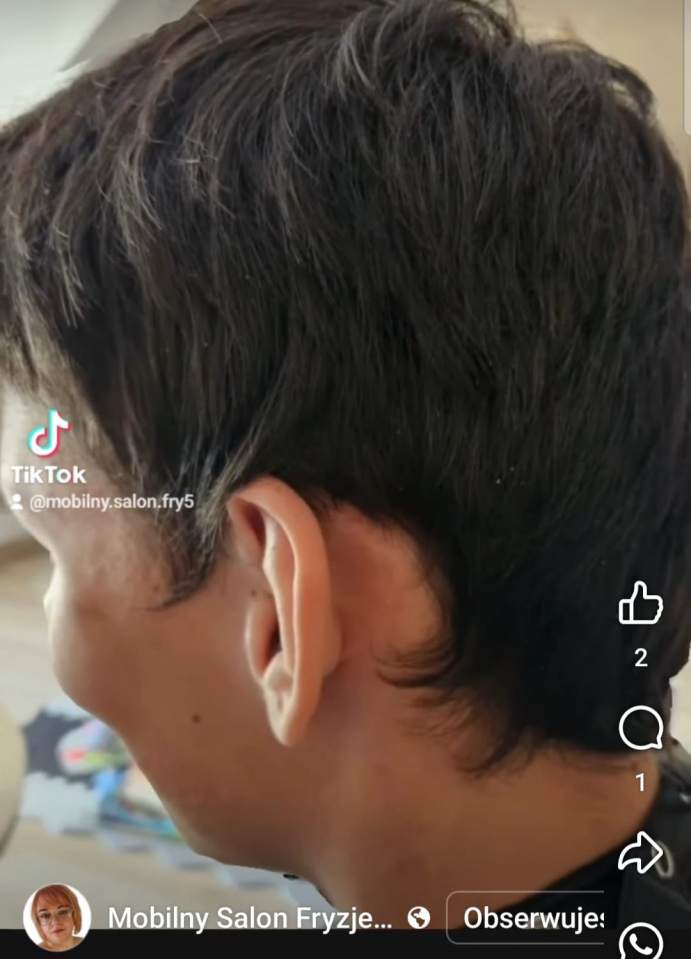Share this video via the arrow icon
This screenshot has height=959, width=691.
tap(640, 853)
